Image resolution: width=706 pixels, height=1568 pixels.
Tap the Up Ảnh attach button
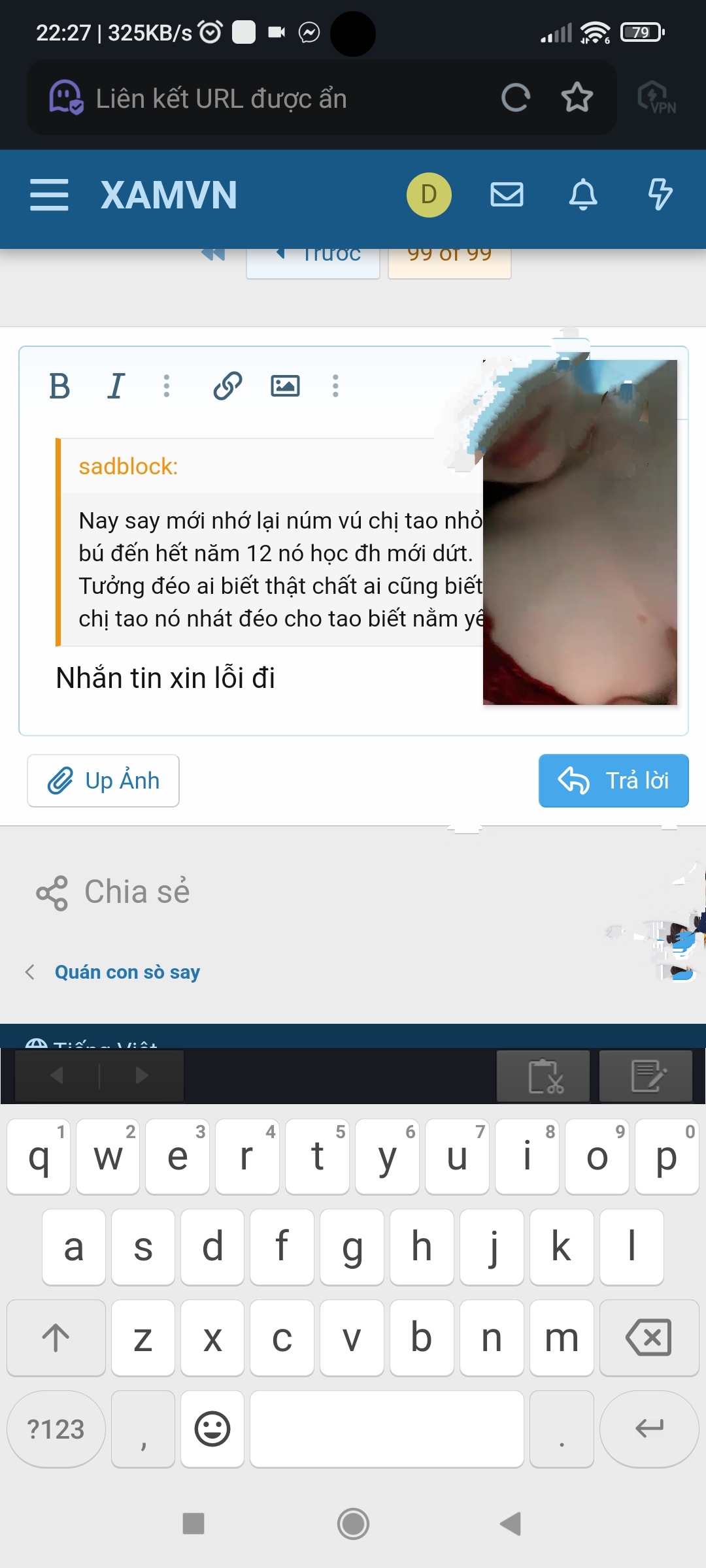pos(103,781)
